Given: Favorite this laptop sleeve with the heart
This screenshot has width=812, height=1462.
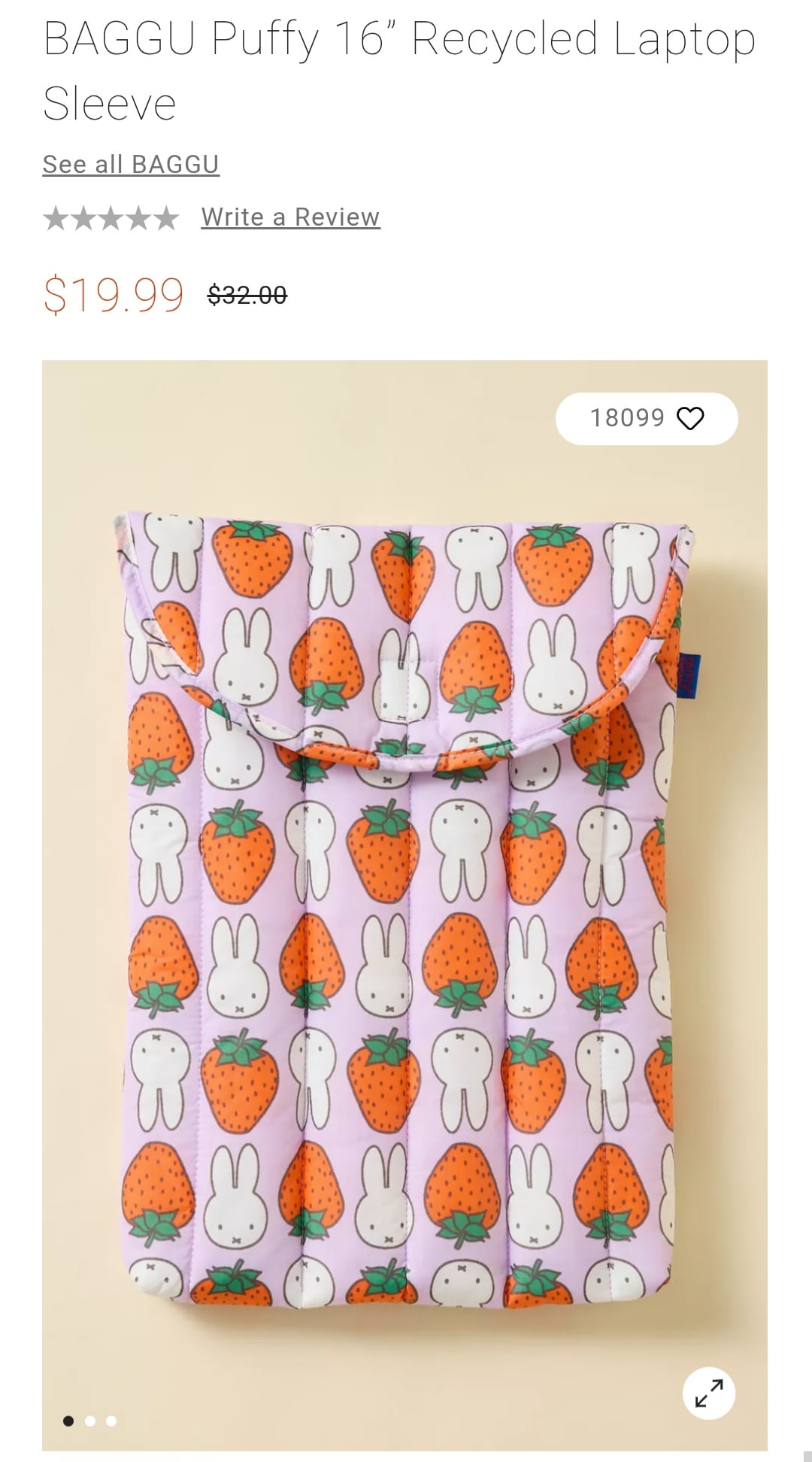Looking at the screenshot, I should coord(690,418).
